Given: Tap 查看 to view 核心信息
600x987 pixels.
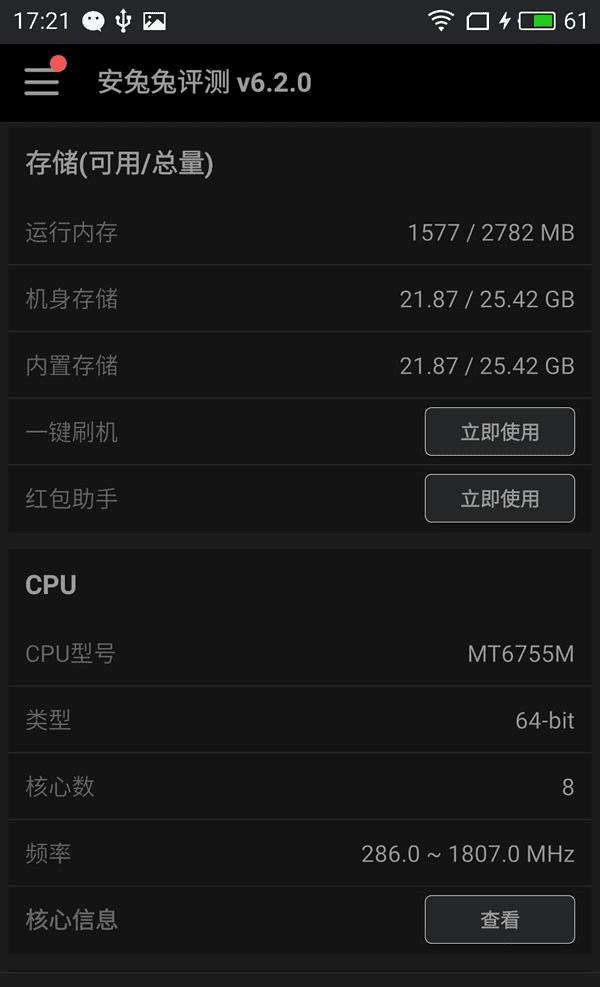Looking at the screenshot, I should point(499,920).
